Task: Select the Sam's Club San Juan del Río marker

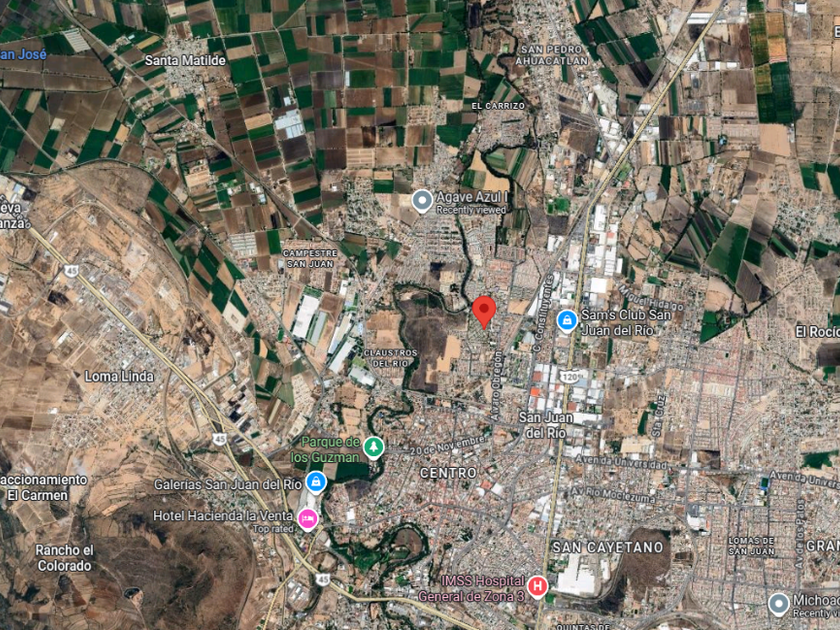Action: point(567,321)
